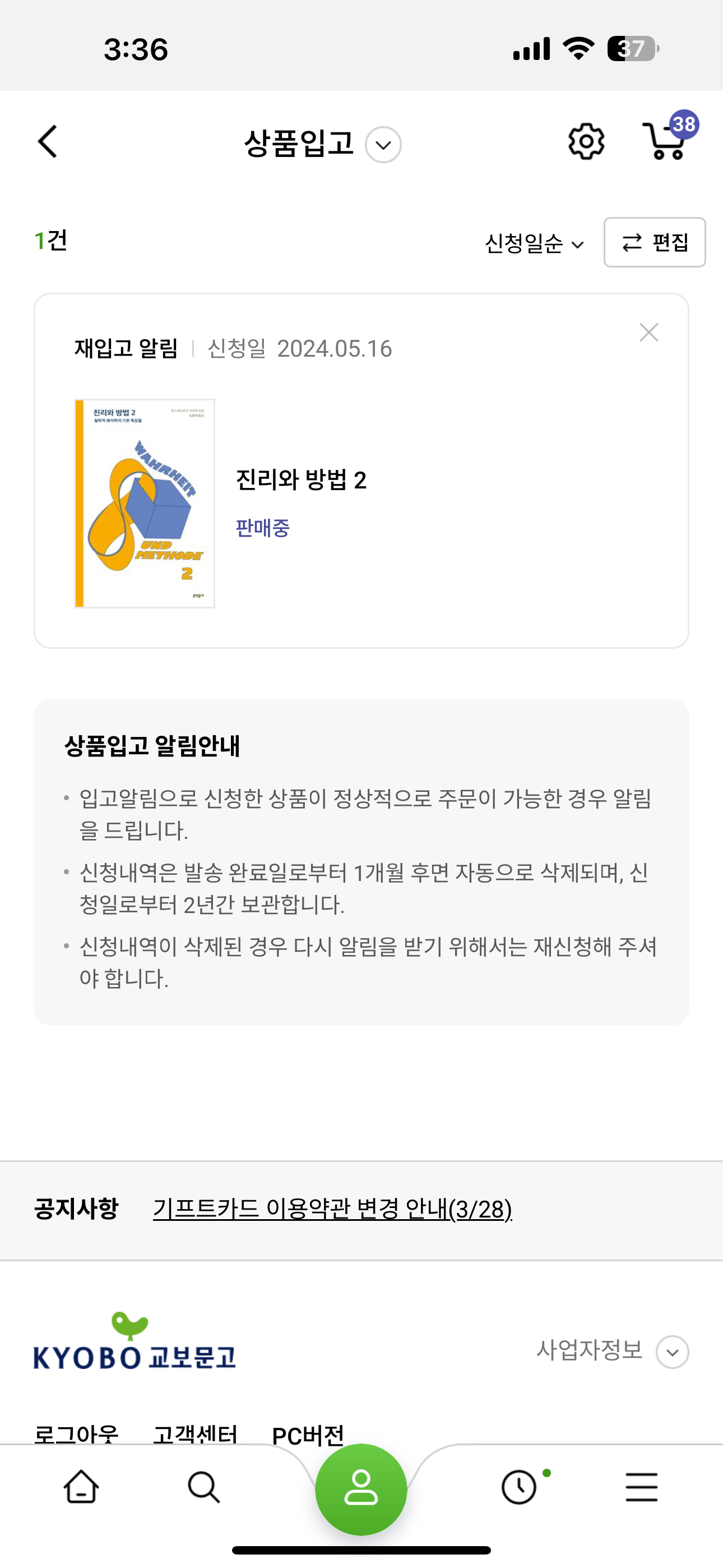This screenshot has width=723, height=1568.
Task: Go back with the top-left arrow
Action: [48, 142]
